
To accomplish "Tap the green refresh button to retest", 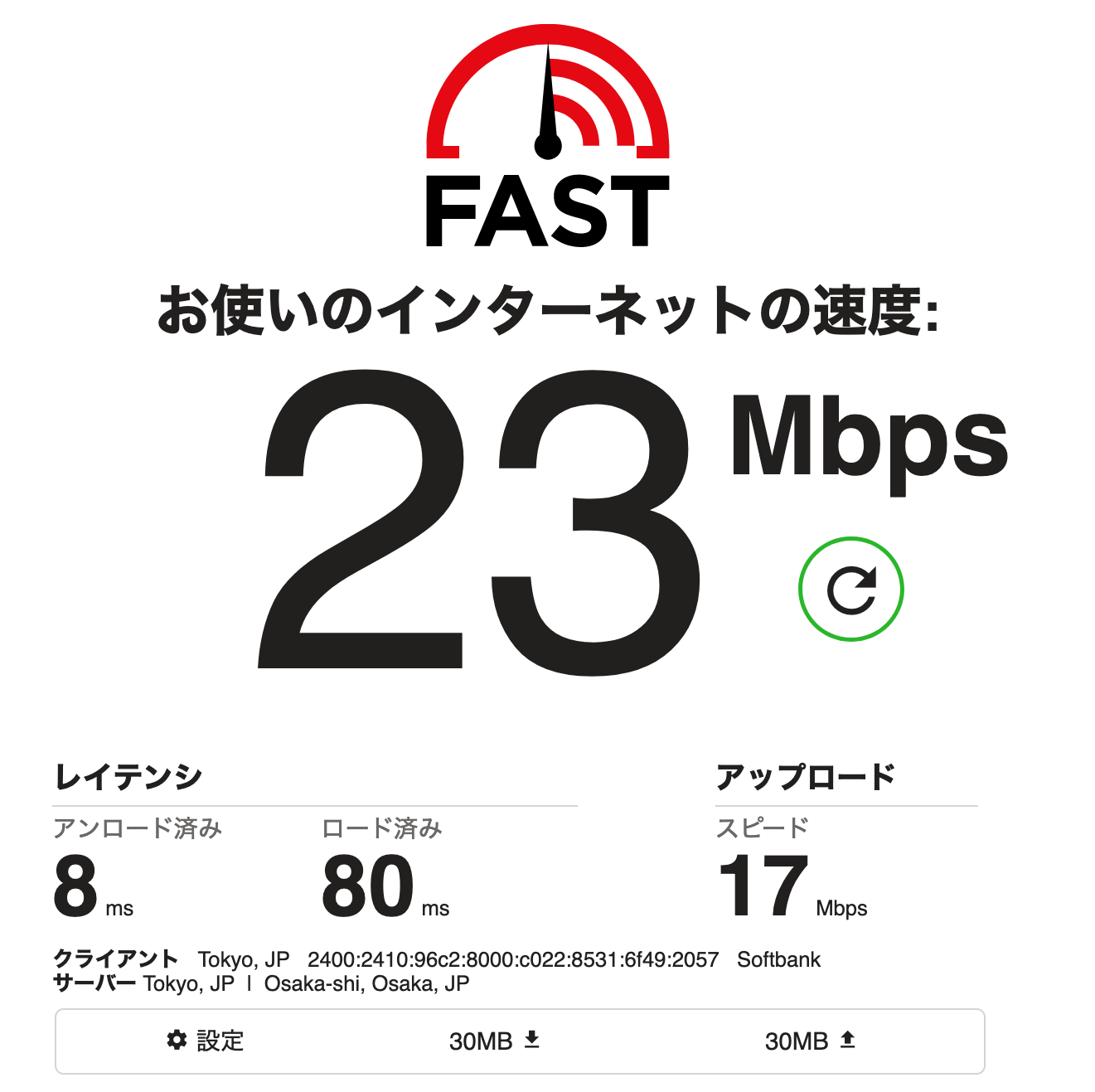I will pos(850,590).
